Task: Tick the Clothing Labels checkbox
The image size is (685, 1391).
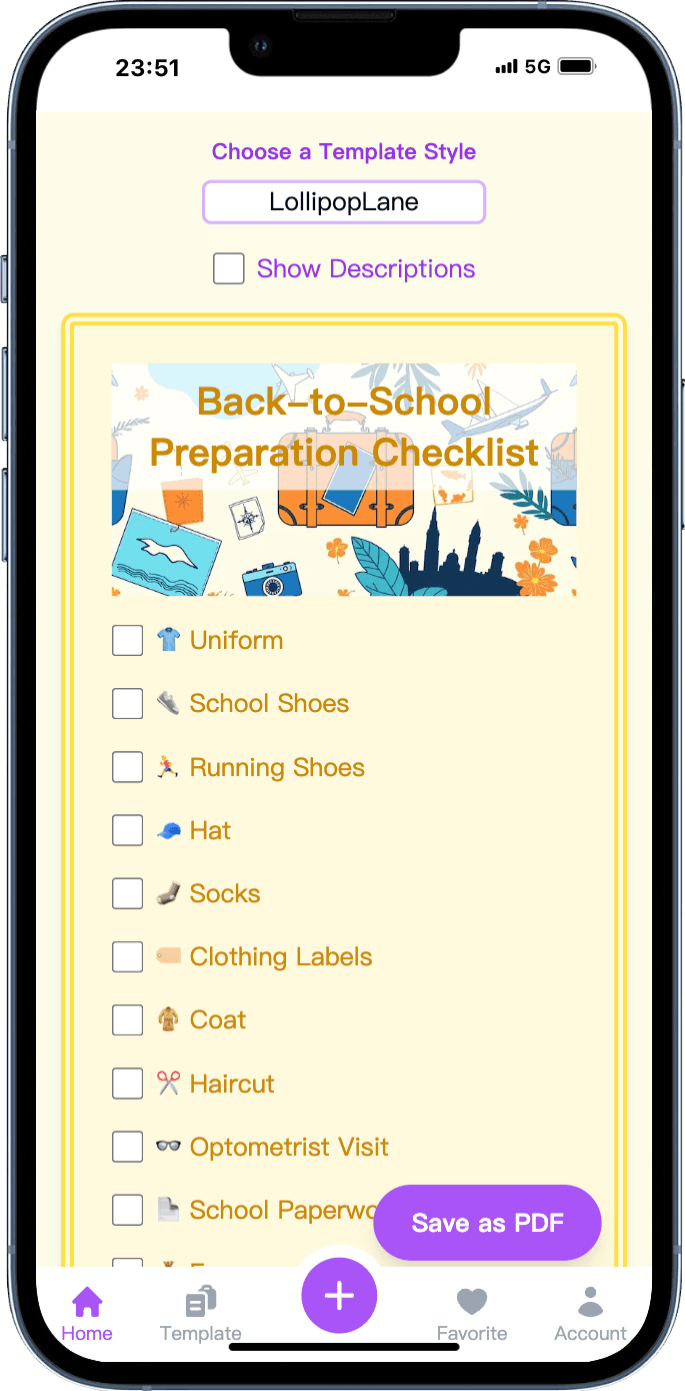Action: click(x=128, y=957)
